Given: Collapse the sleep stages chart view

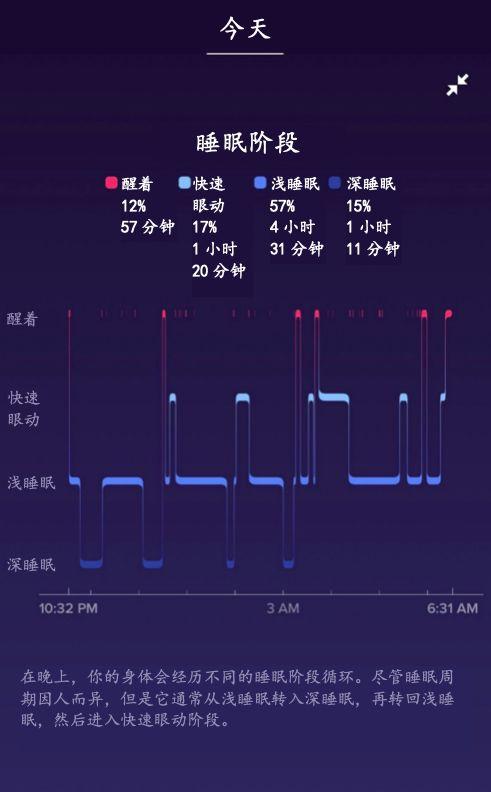Looking at the screenshot, I should point(457,85).
